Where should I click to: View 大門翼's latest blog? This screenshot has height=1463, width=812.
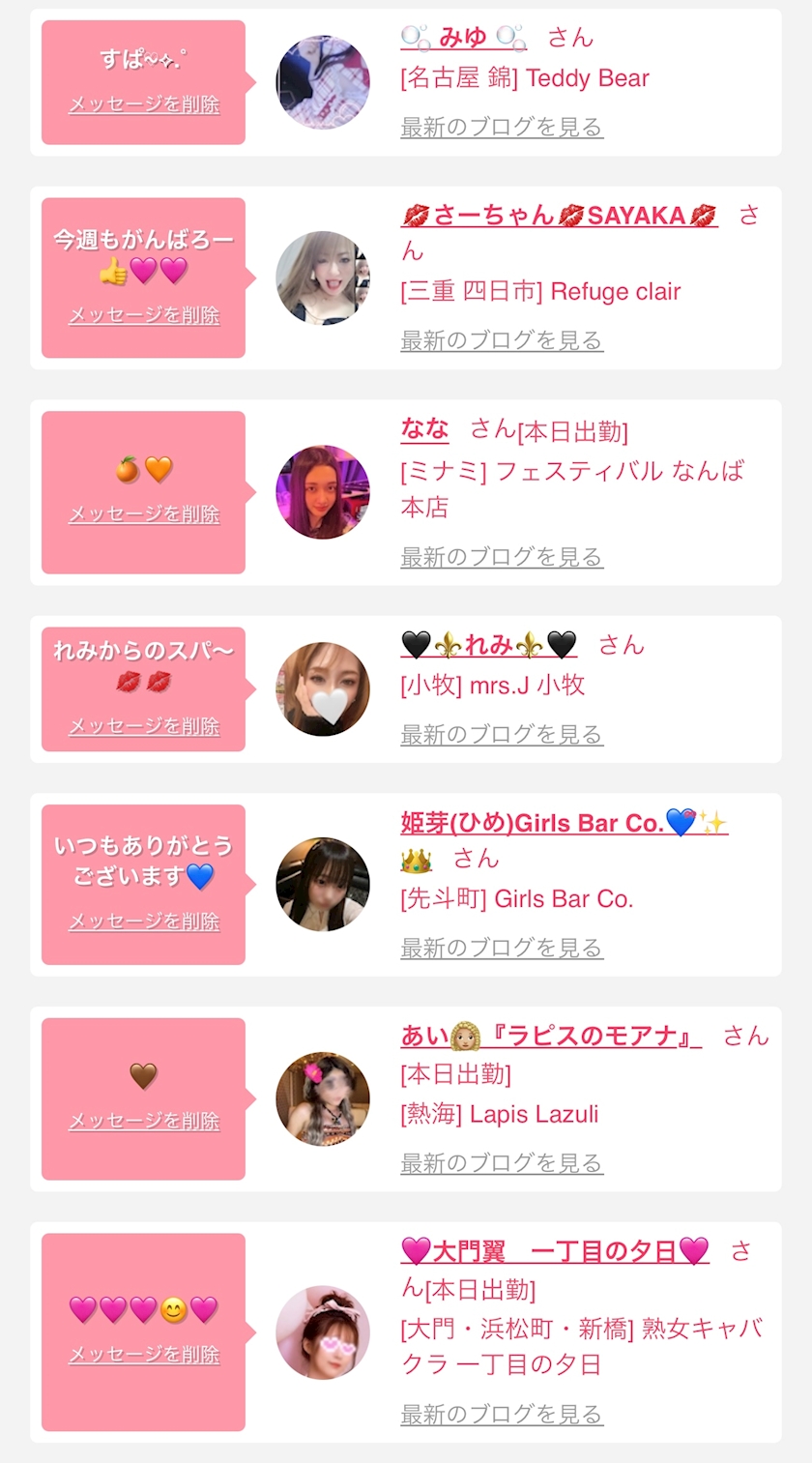click(502, 1414)
